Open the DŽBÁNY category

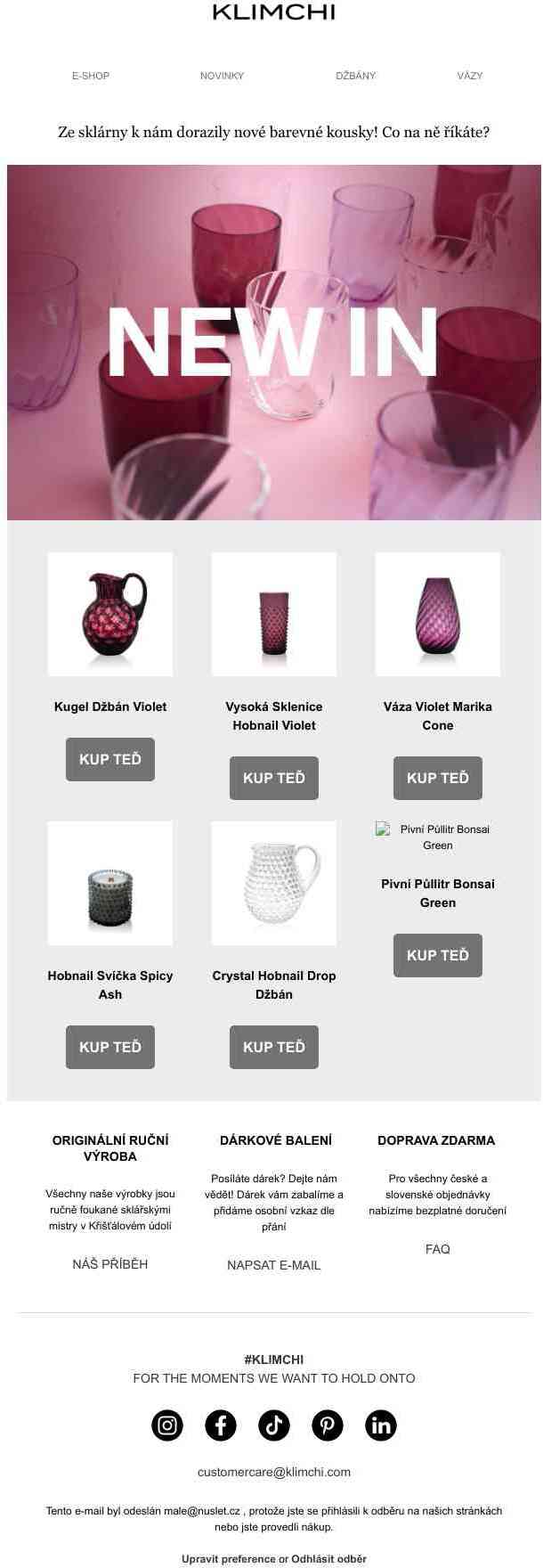(355, 76)
